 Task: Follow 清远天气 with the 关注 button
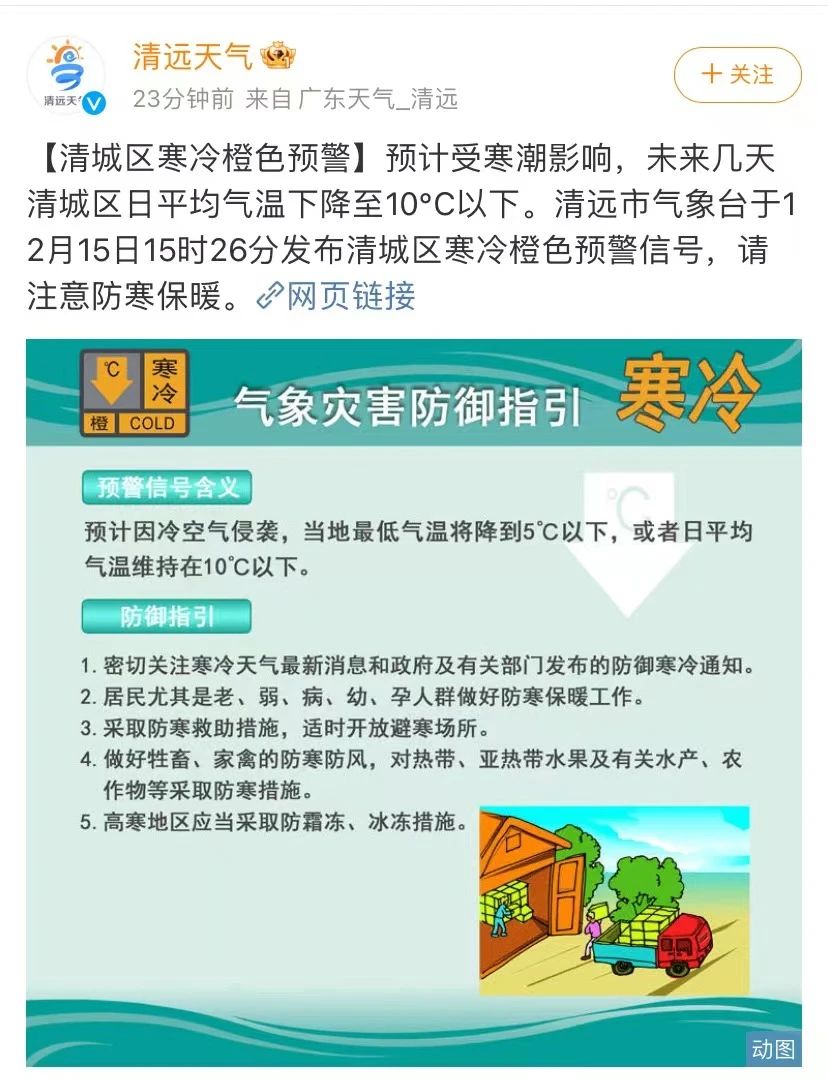point(737,75)
